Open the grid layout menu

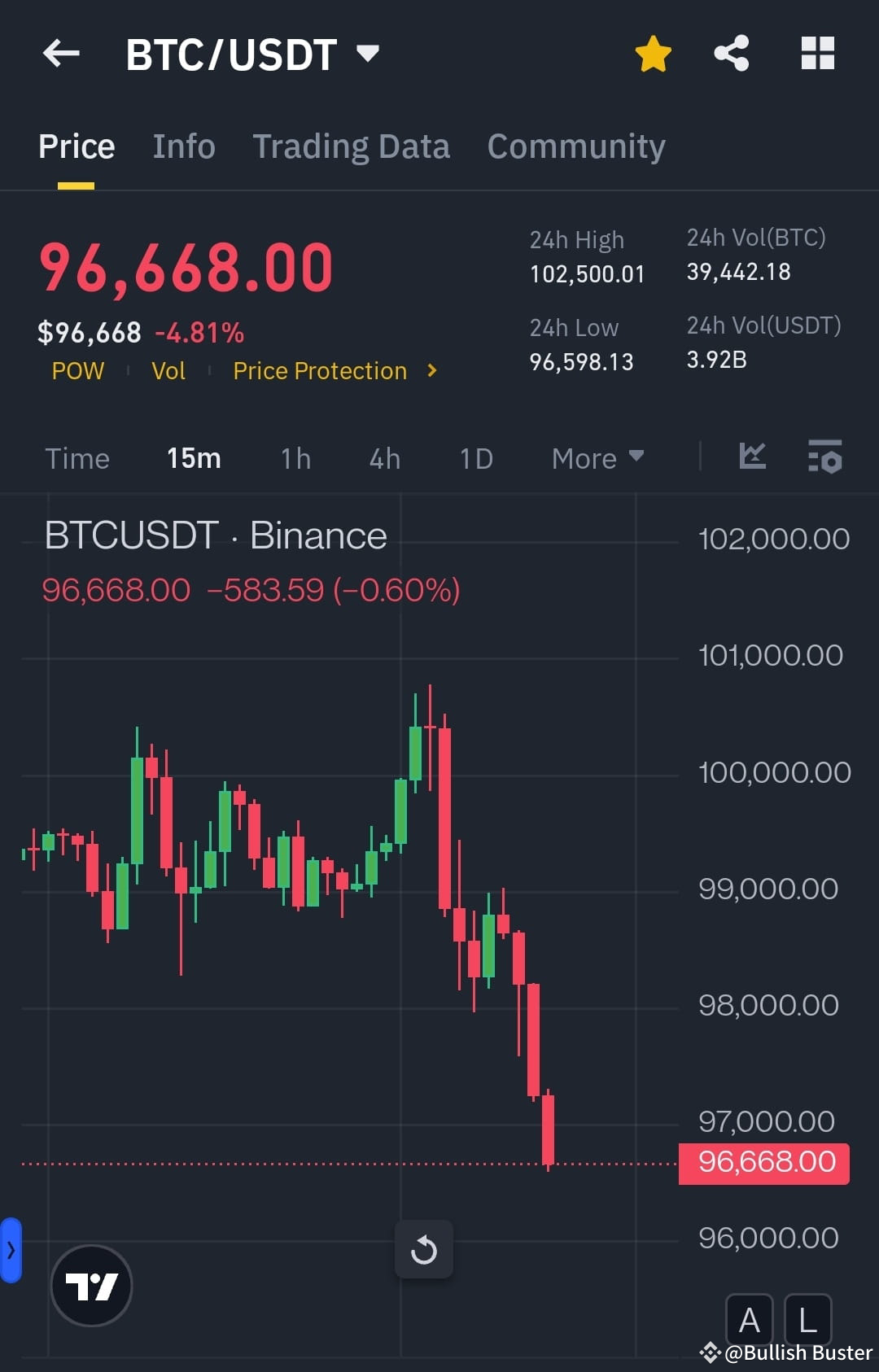pos(818,53)
